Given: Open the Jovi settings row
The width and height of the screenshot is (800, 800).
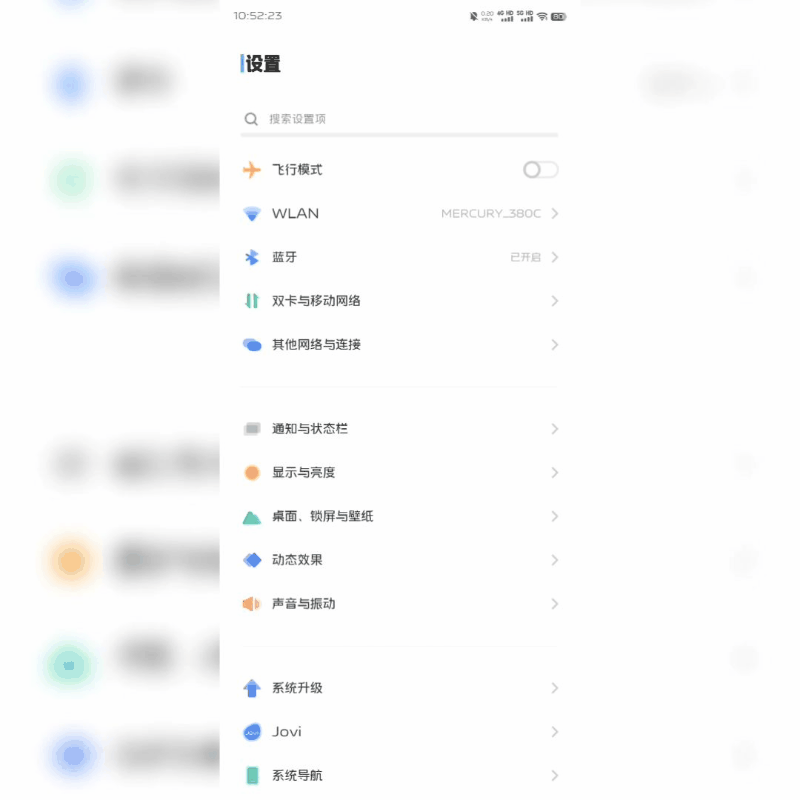Looking at the screenshot, I should [x=400, y=732].
